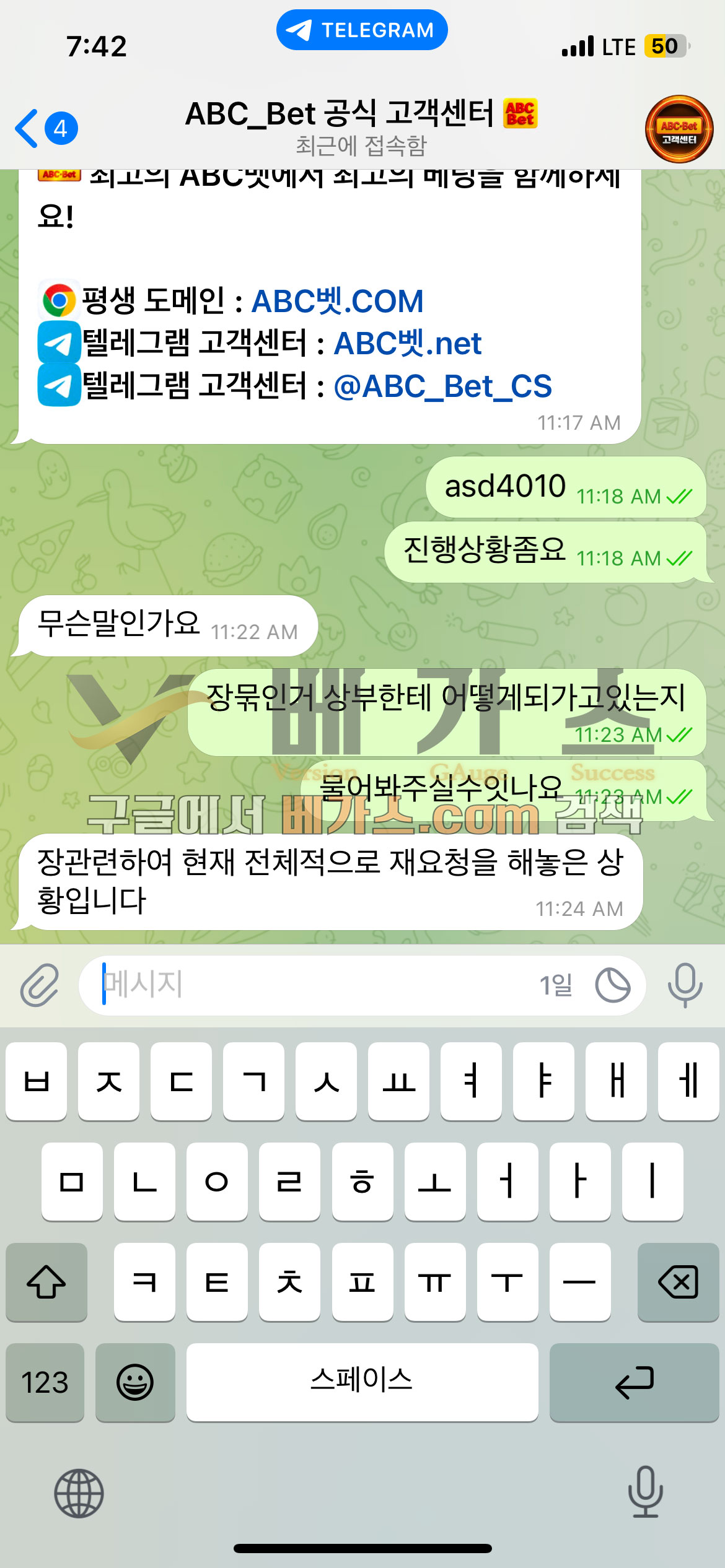Open the ABC벳.COM domain link

click(337, 302)
